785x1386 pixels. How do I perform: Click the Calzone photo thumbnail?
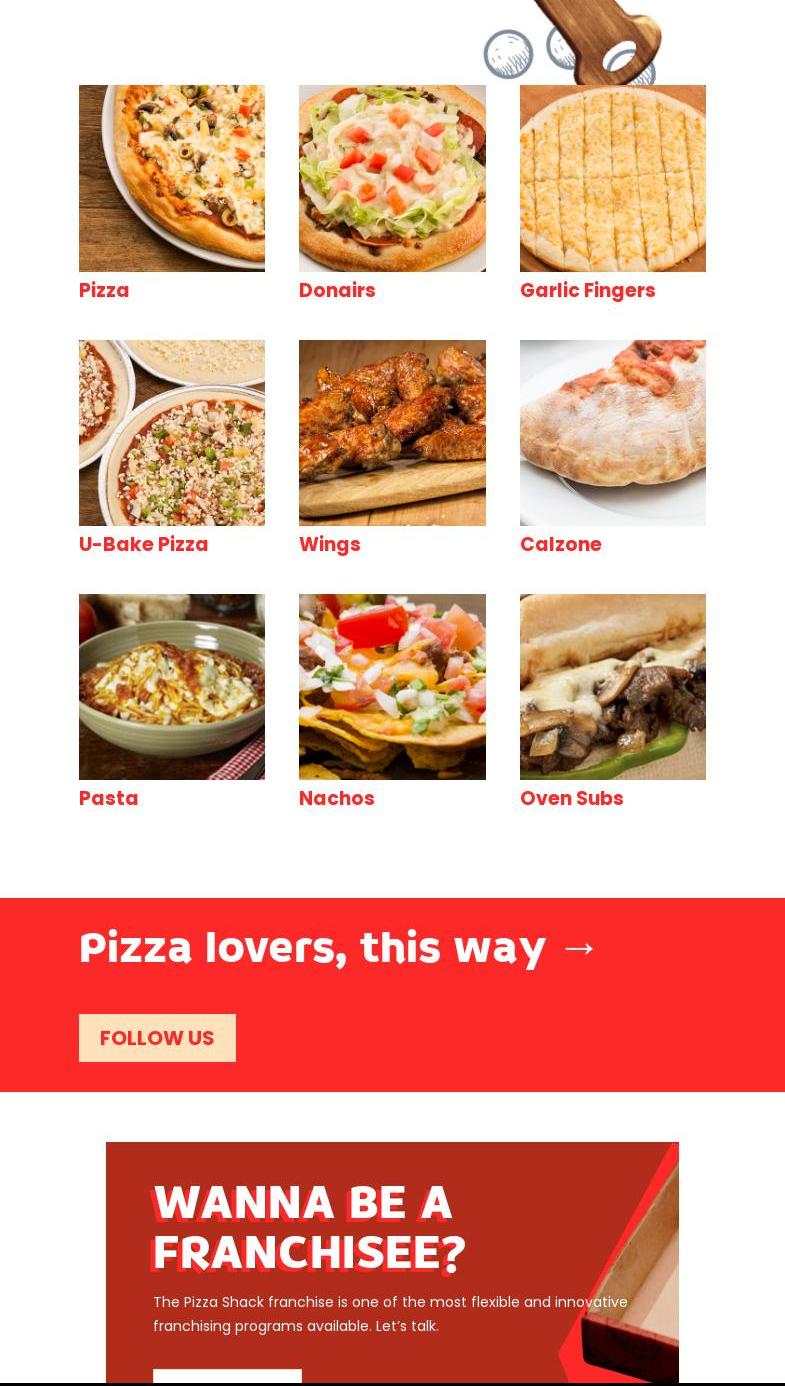[612, 432]
